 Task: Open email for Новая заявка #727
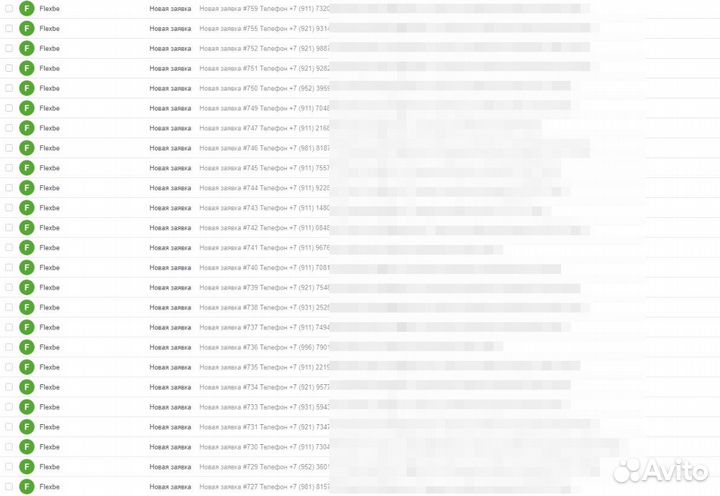click(264, 487)
